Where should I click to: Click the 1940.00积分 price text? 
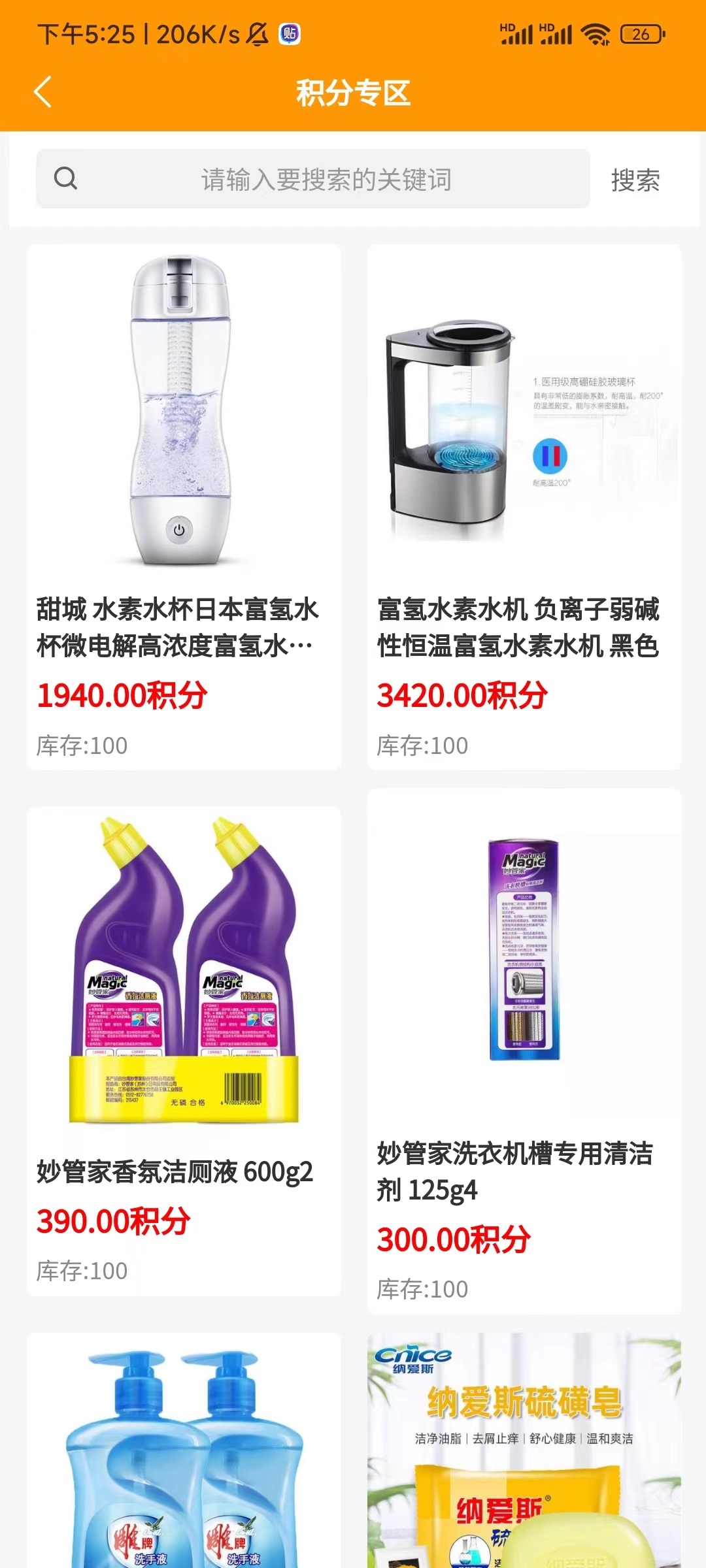[120, 697]
